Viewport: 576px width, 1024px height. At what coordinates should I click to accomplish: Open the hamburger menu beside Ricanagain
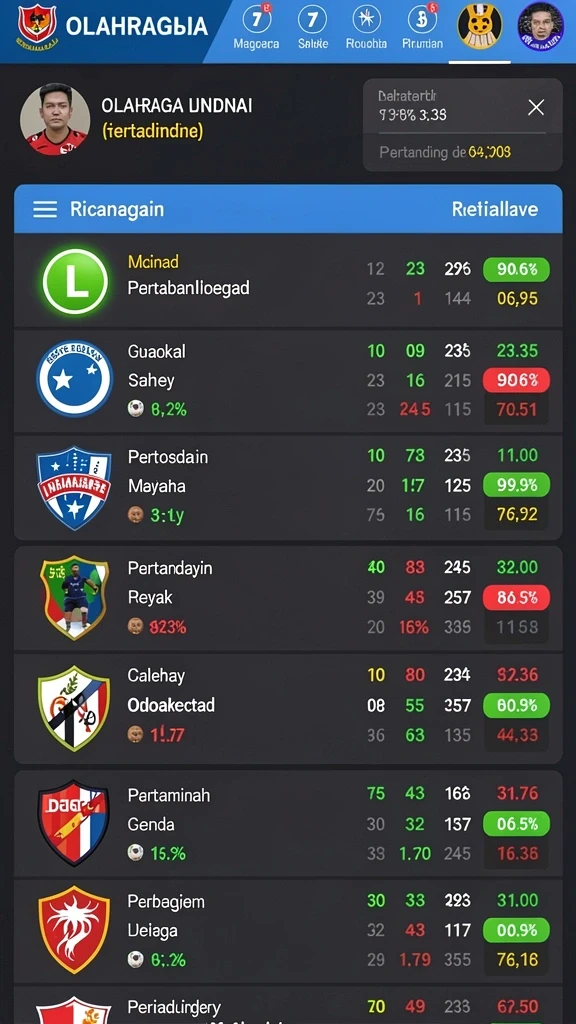(x=45, y=209)
